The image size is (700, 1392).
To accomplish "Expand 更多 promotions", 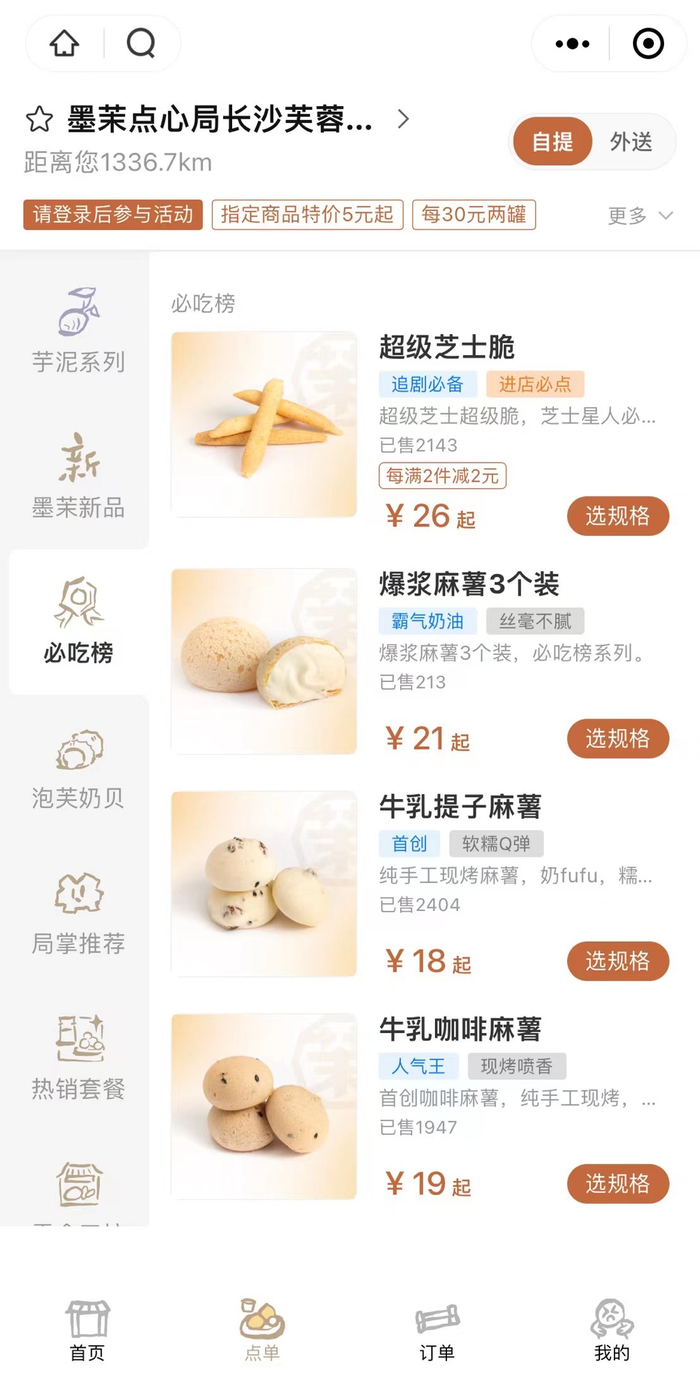I will pyautogui.click(x=640, y=216).
